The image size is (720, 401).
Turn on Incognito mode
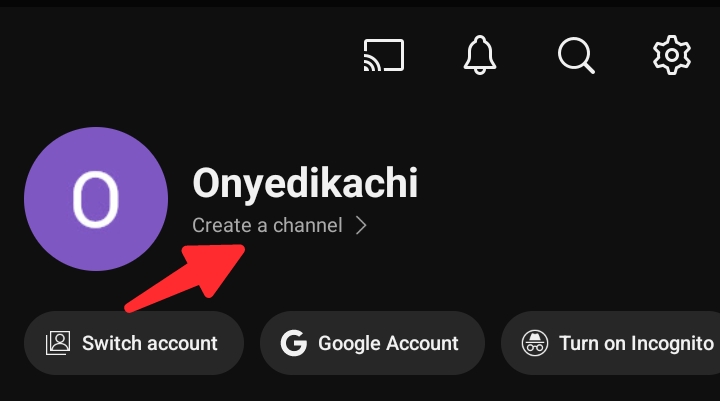[611, 343]
